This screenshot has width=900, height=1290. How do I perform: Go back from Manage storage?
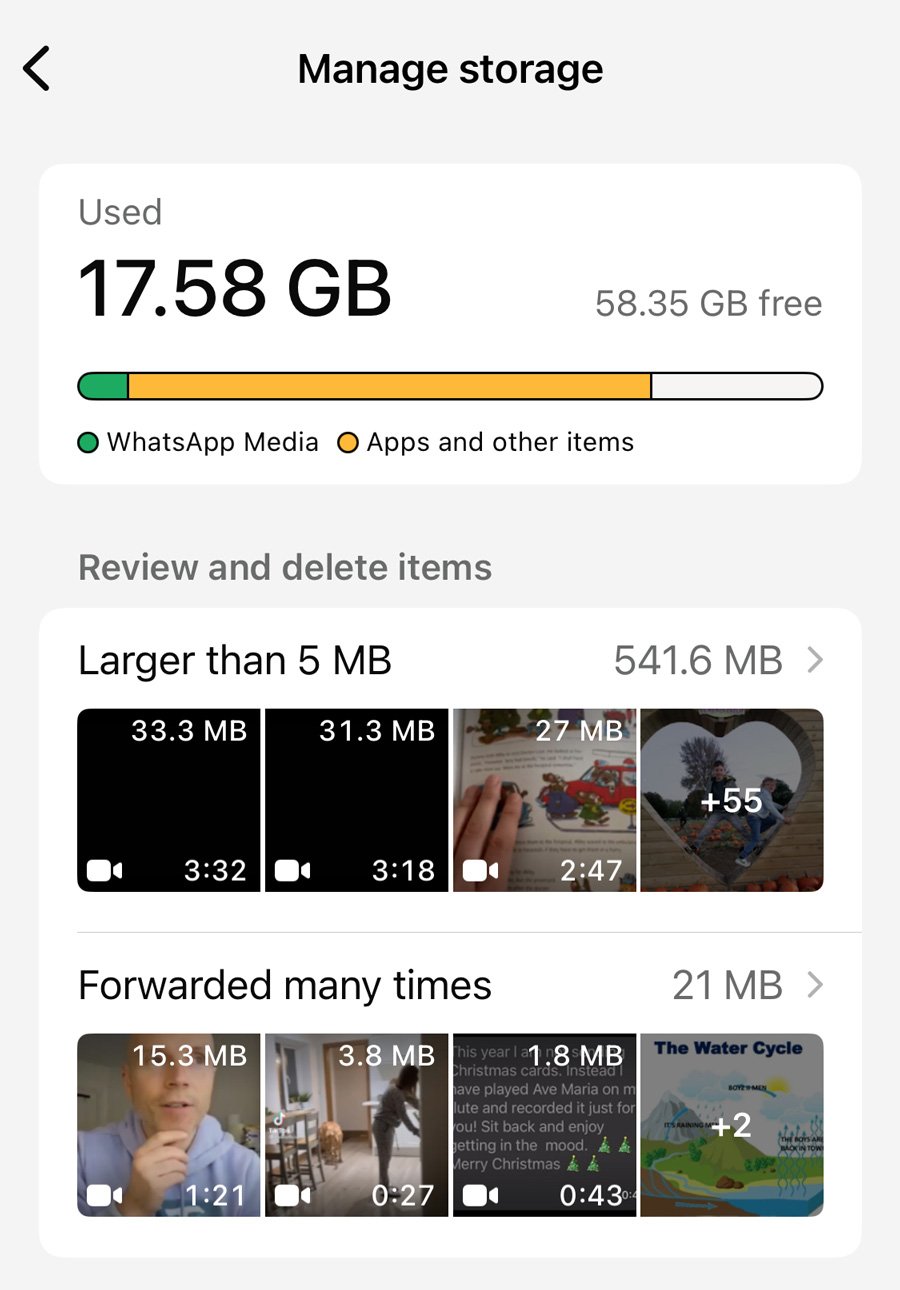37,69
